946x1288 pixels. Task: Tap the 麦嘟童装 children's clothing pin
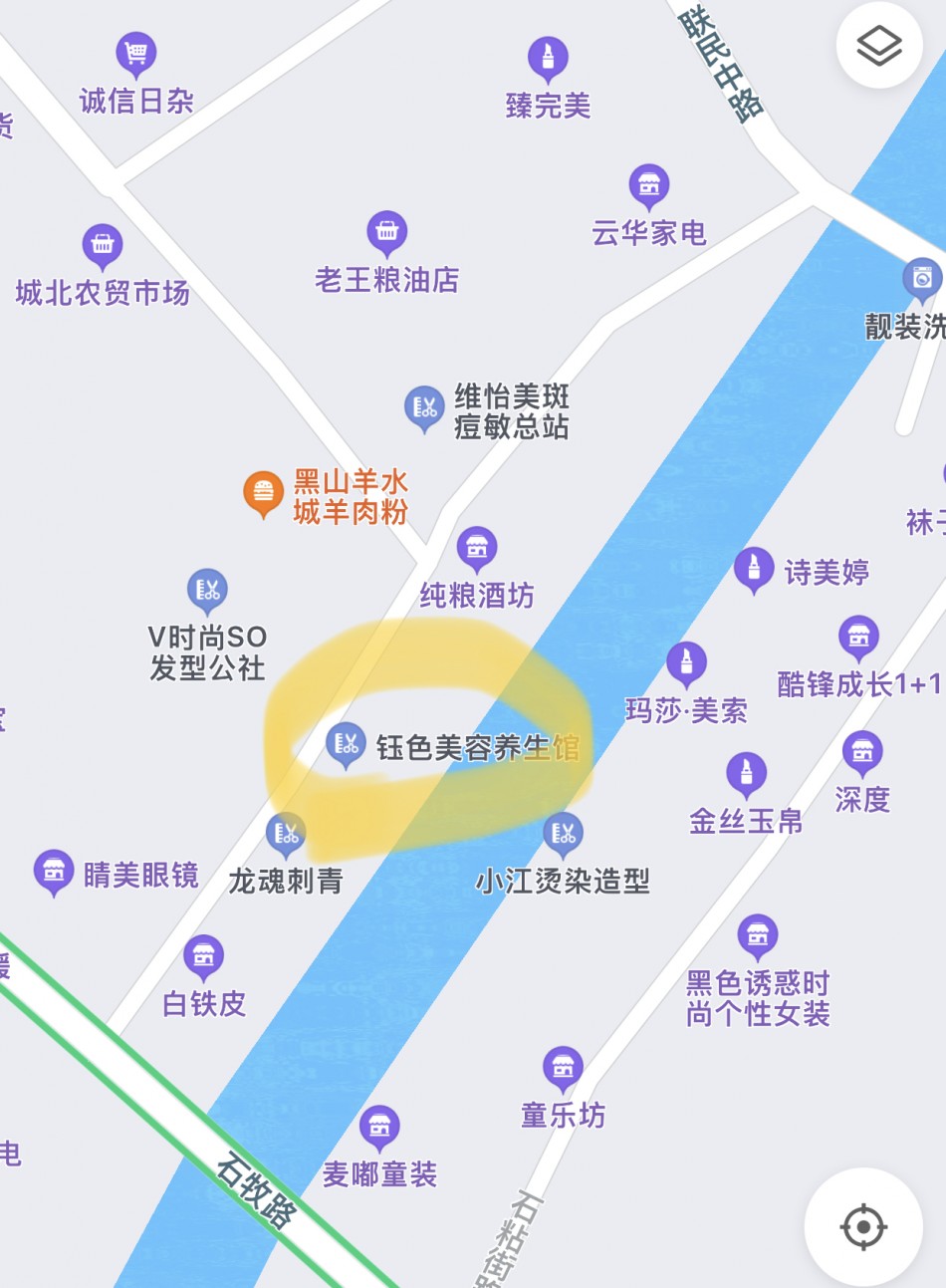pyautogui.click(x=379, y=1128)
